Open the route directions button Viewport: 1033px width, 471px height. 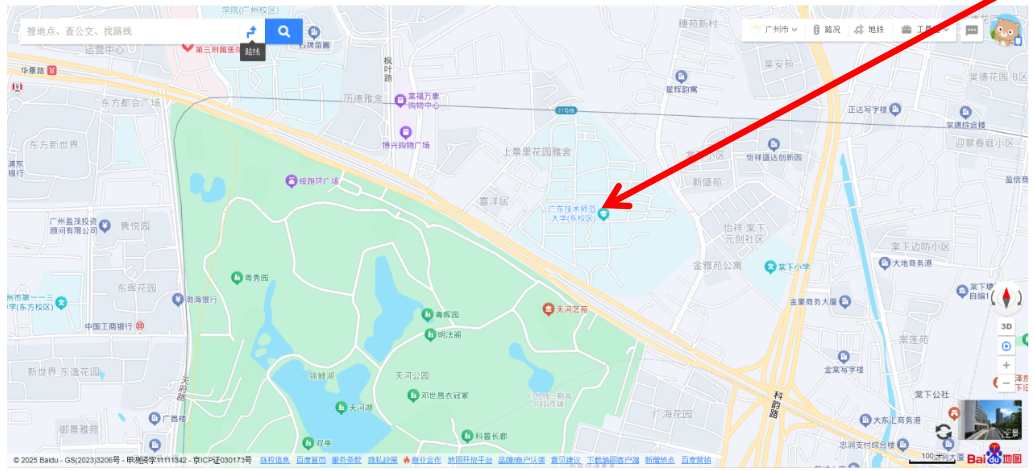[252, 32]
